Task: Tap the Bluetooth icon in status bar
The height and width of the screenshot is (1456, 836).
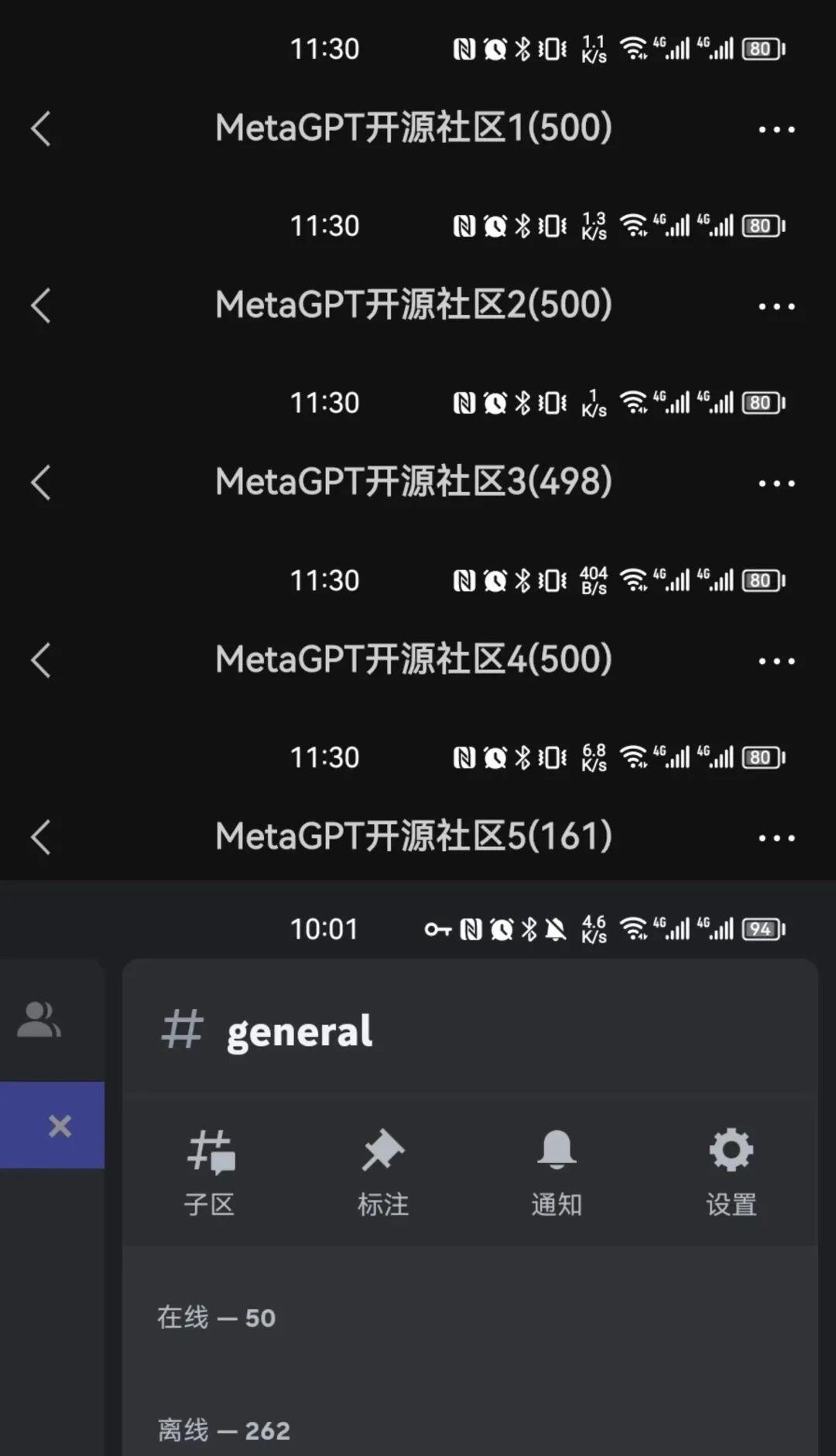Action: tap(522, 48)
